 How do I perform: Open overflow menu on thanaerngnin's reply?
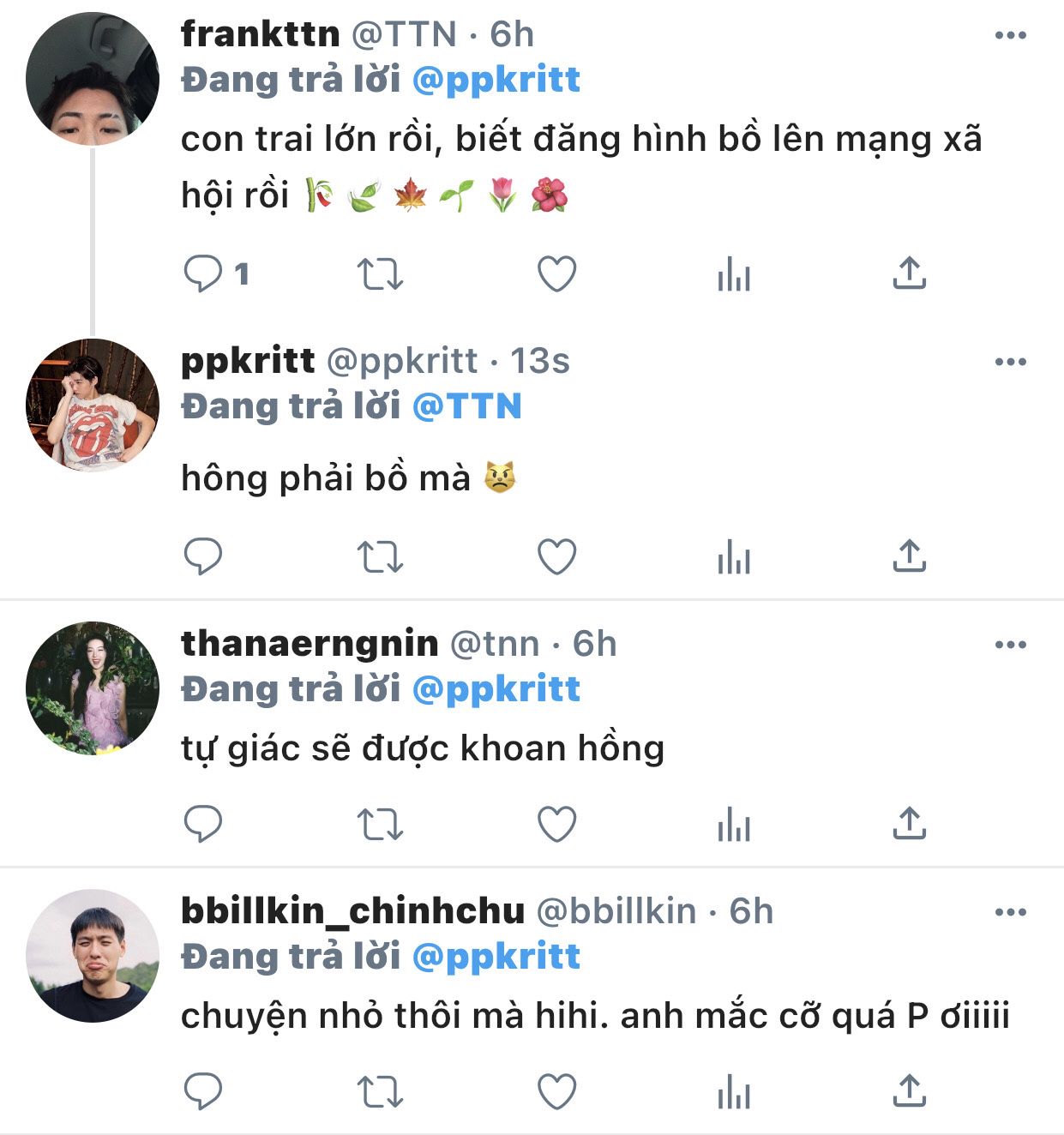1010,645
